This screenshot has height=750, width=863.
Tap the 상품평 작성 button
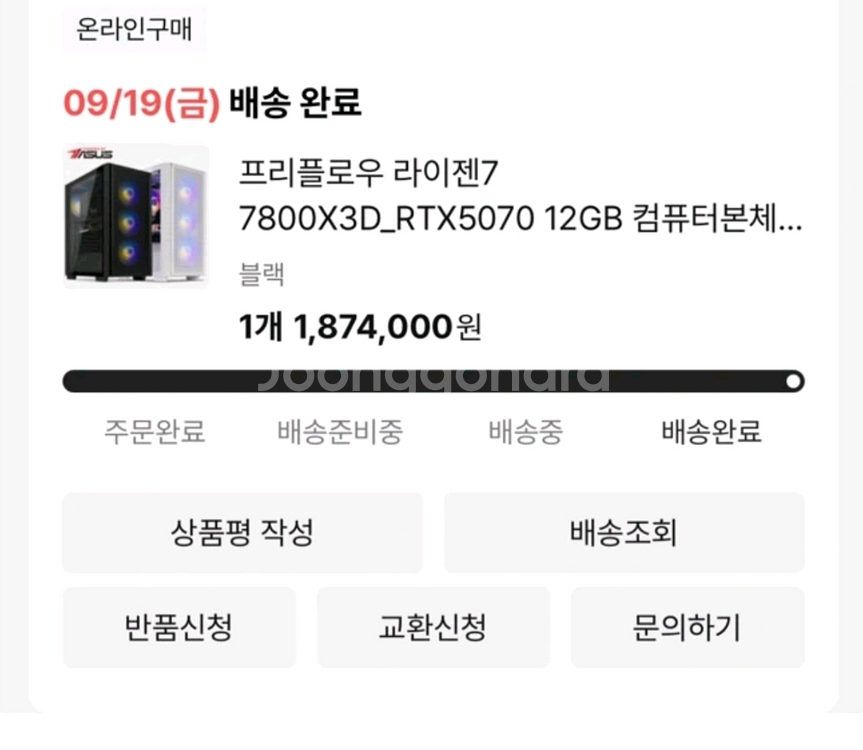click(242, 532)
